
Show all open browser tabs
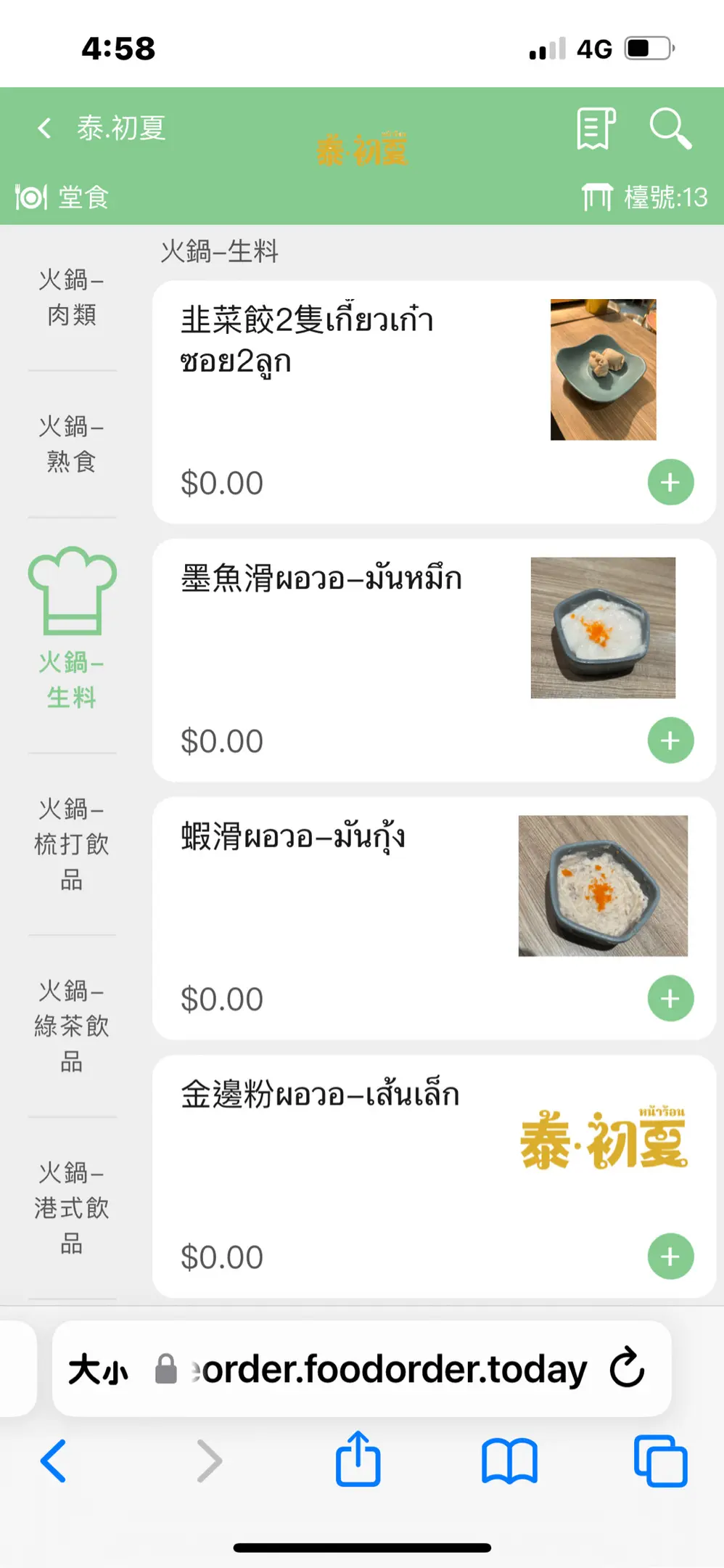(x=660, y=1461)
